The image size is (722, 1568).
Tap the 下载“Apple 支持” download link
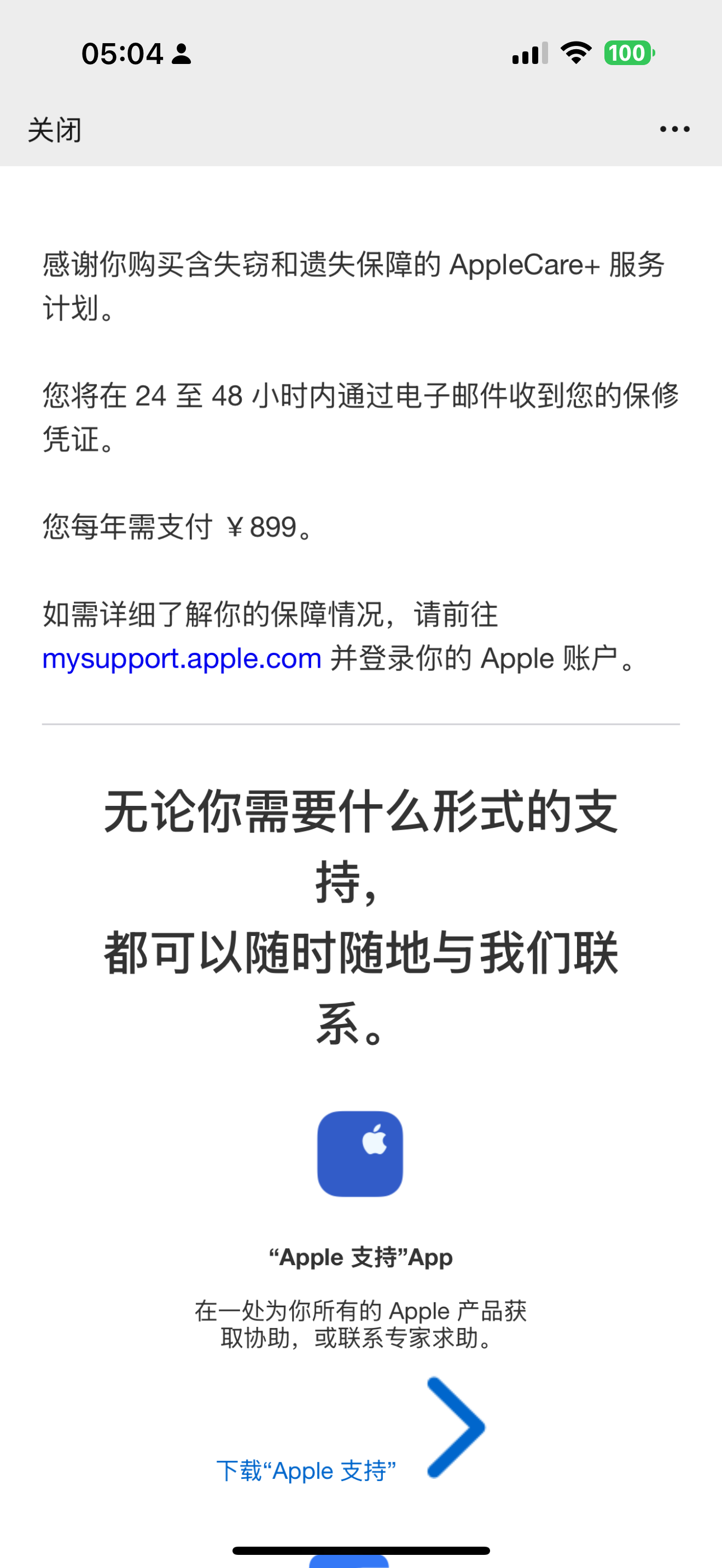coord(306,1471)
